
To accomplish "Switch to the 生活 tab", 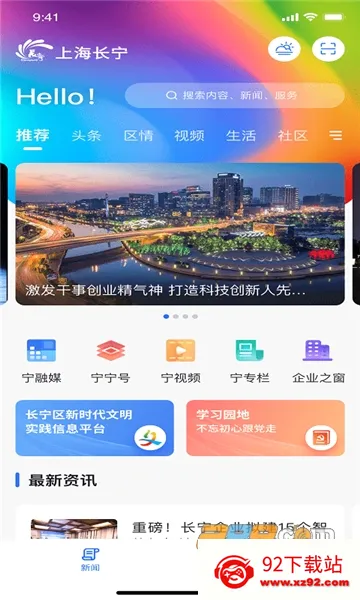I will click(x=241, y=136).
